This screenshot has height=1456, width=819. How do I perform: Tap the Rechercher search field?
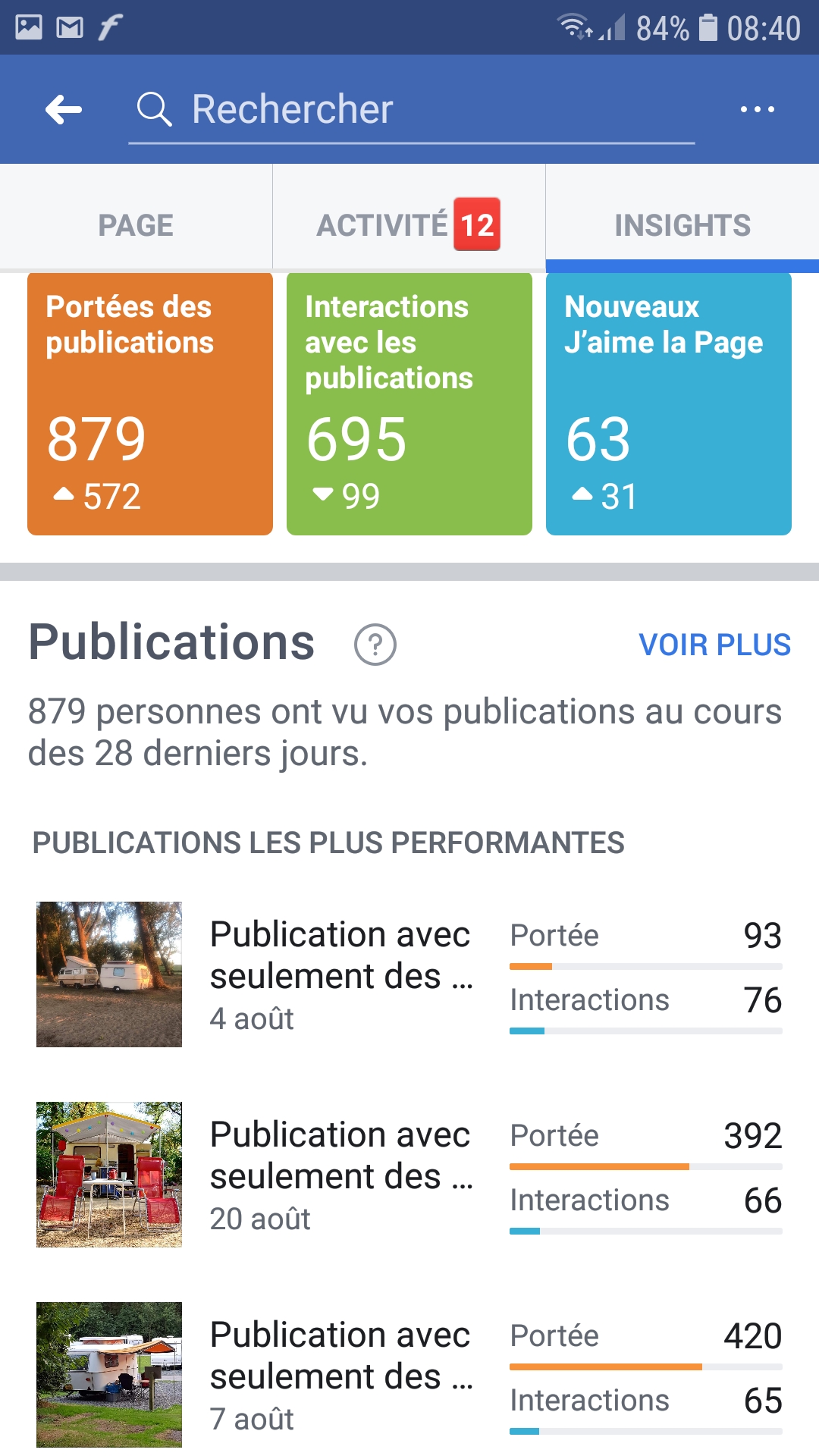pyautogui.click(x=412, y=109)
